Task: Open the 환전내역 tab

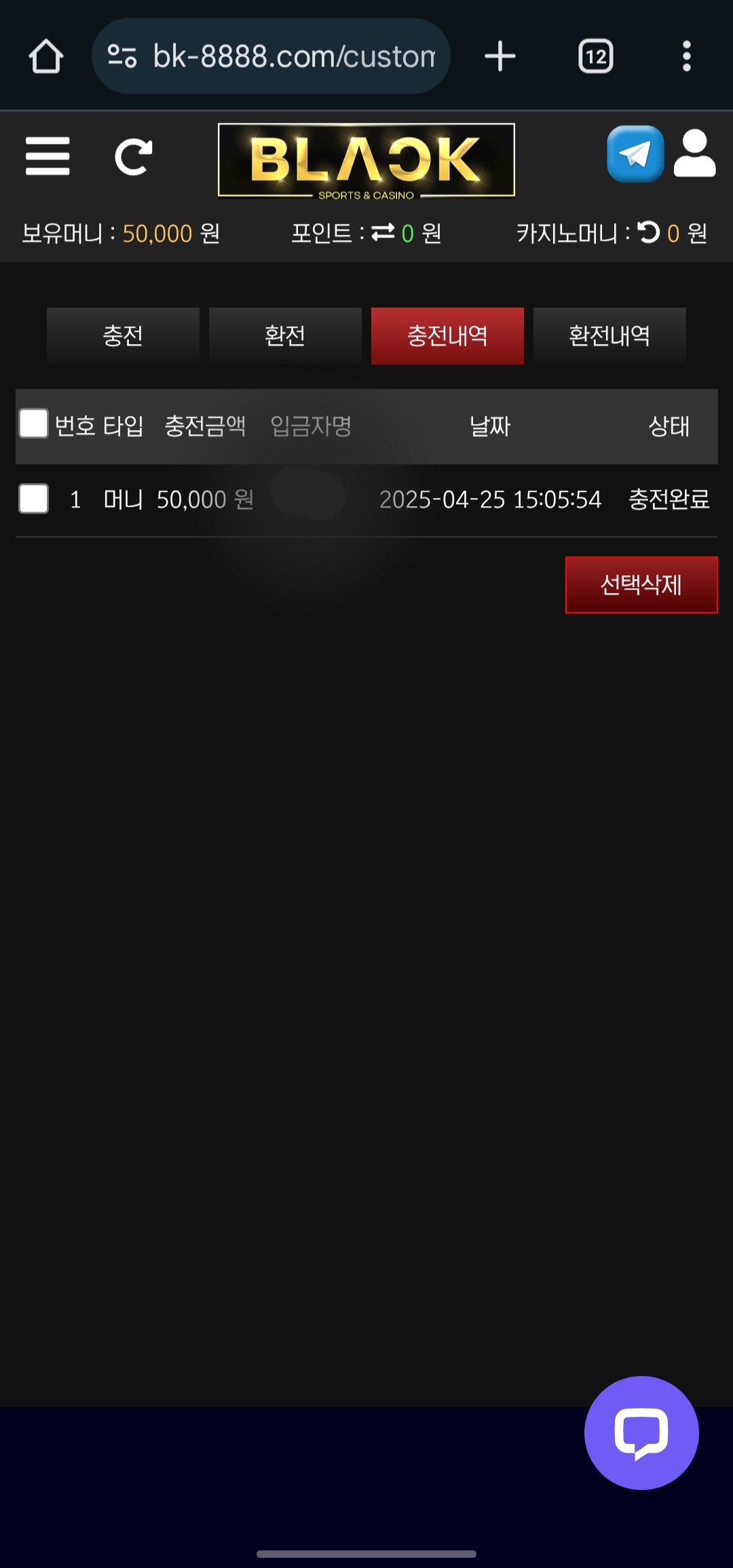Action: [609, 336]
